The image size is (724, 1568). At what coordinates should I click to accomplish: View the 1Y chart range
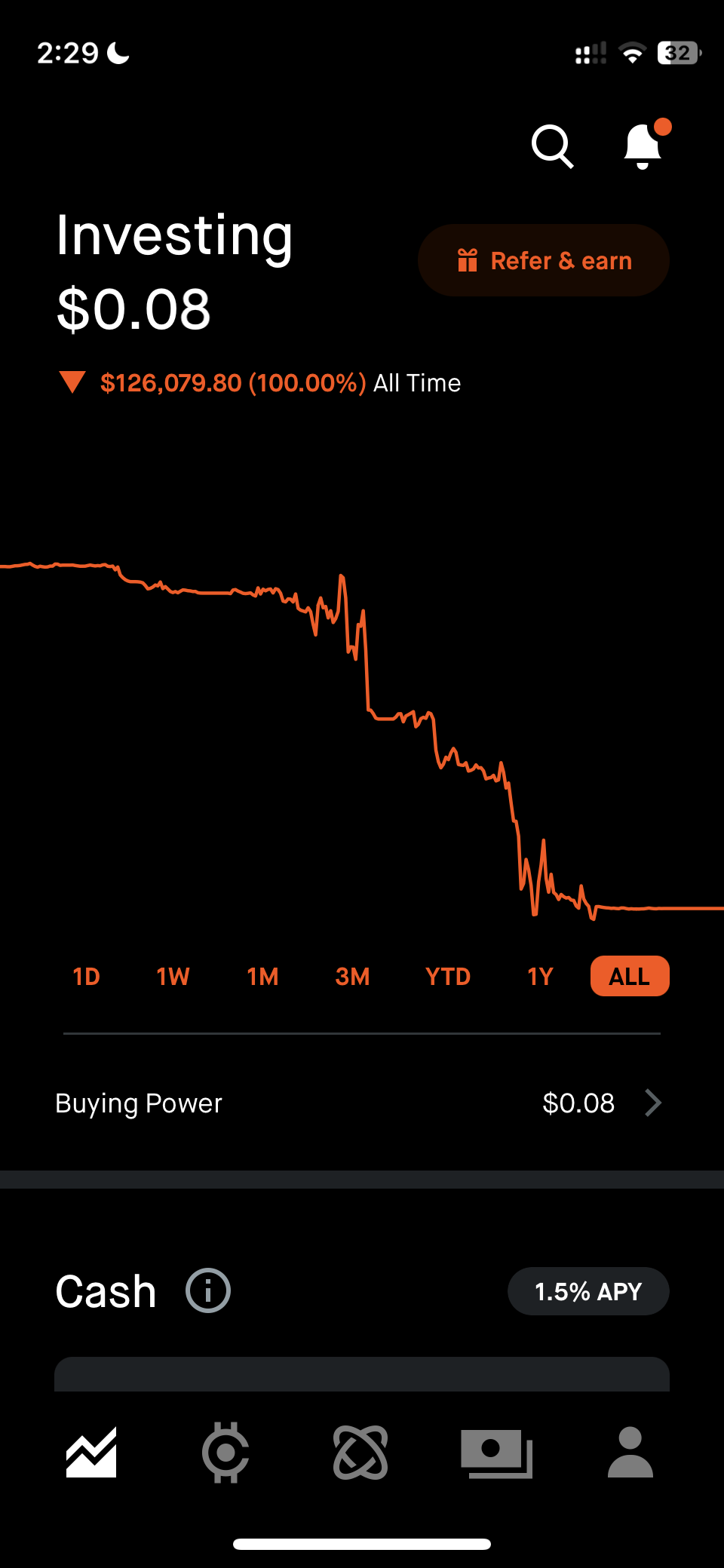[540, 977]
